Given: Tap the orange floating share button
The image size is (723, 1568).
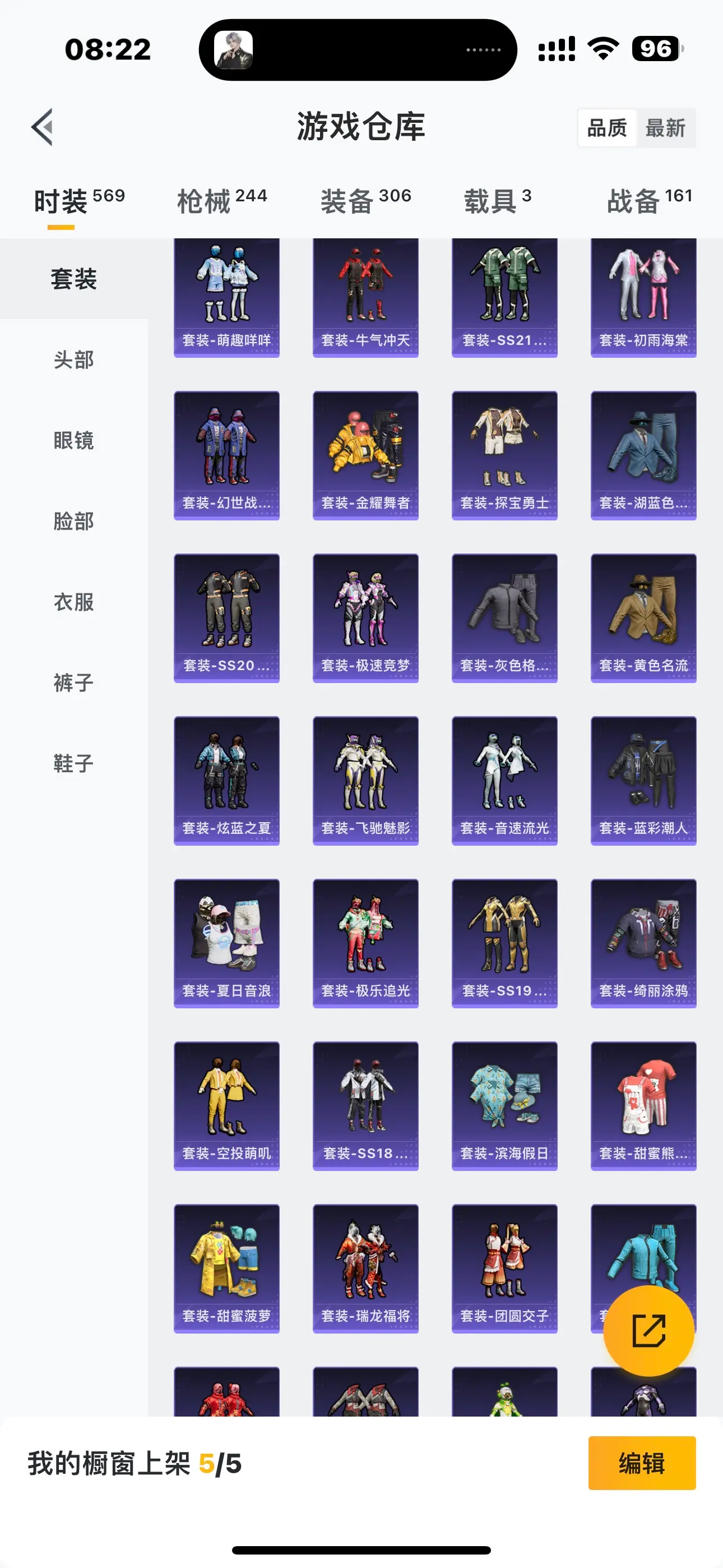Looking at the screenshot, I should (649, 1331).
